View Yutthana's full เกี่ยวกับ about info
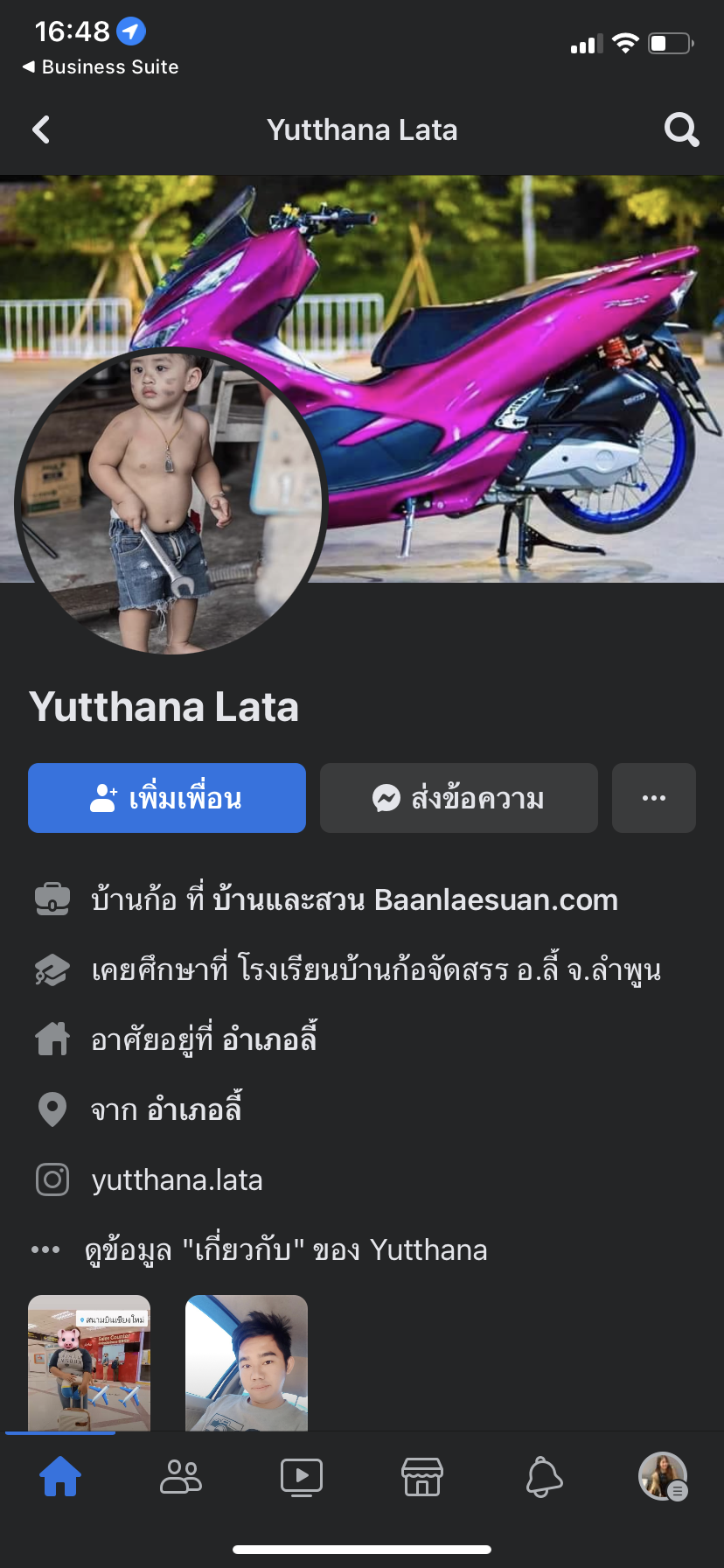 point(285,1249)
